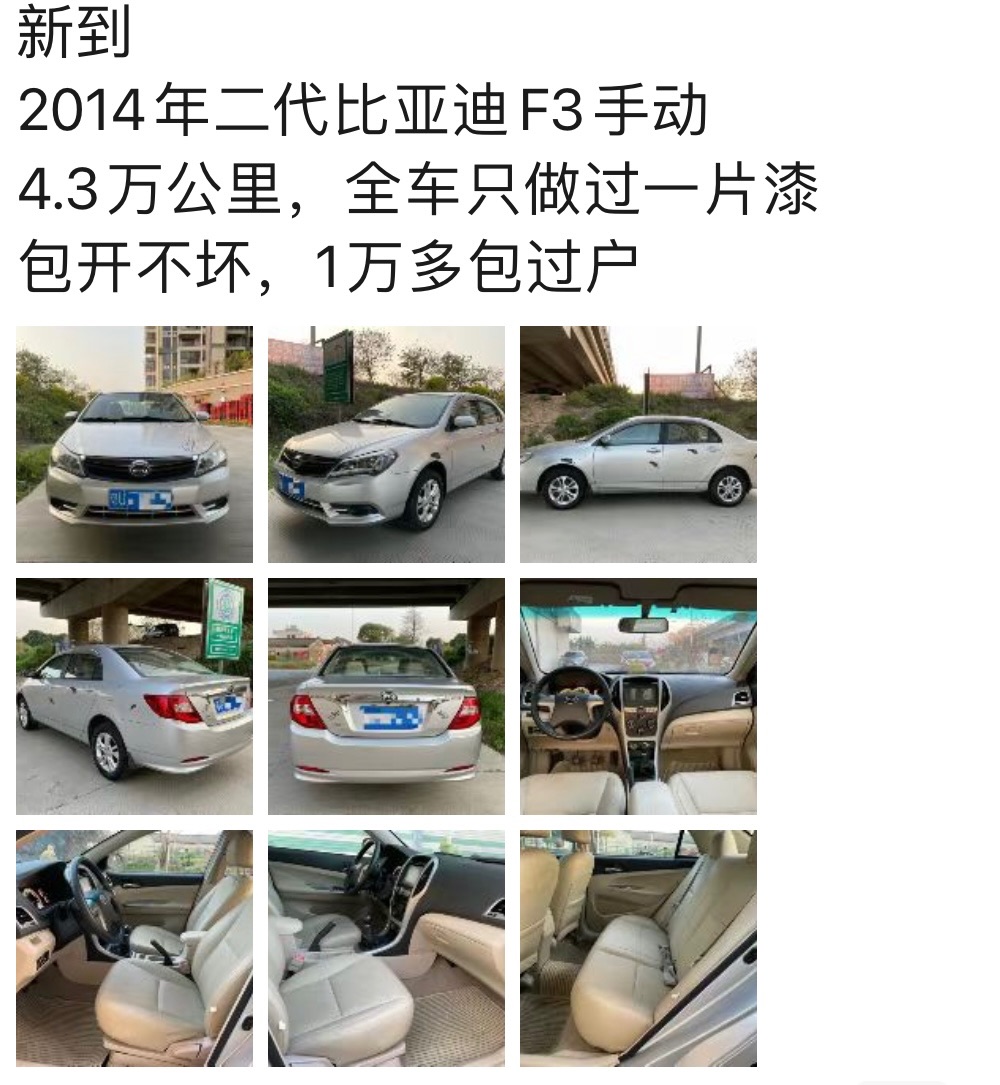Open the front passenger seat interior photo
Screen dimensions: 1000x1085
386,948
